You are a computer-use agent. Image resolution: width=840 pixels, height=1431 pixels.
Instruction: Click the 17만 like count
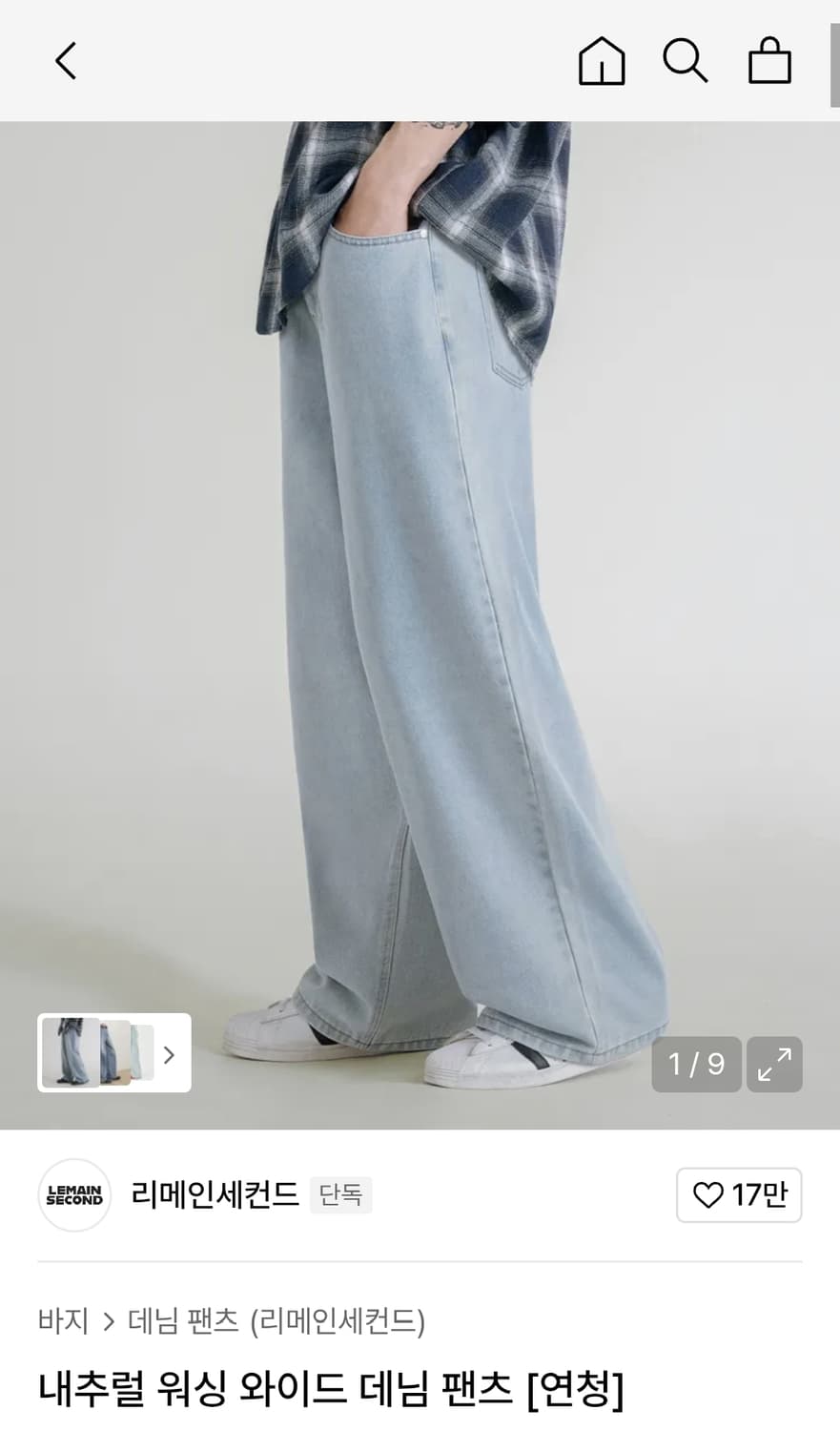[x=757, y=1194]
